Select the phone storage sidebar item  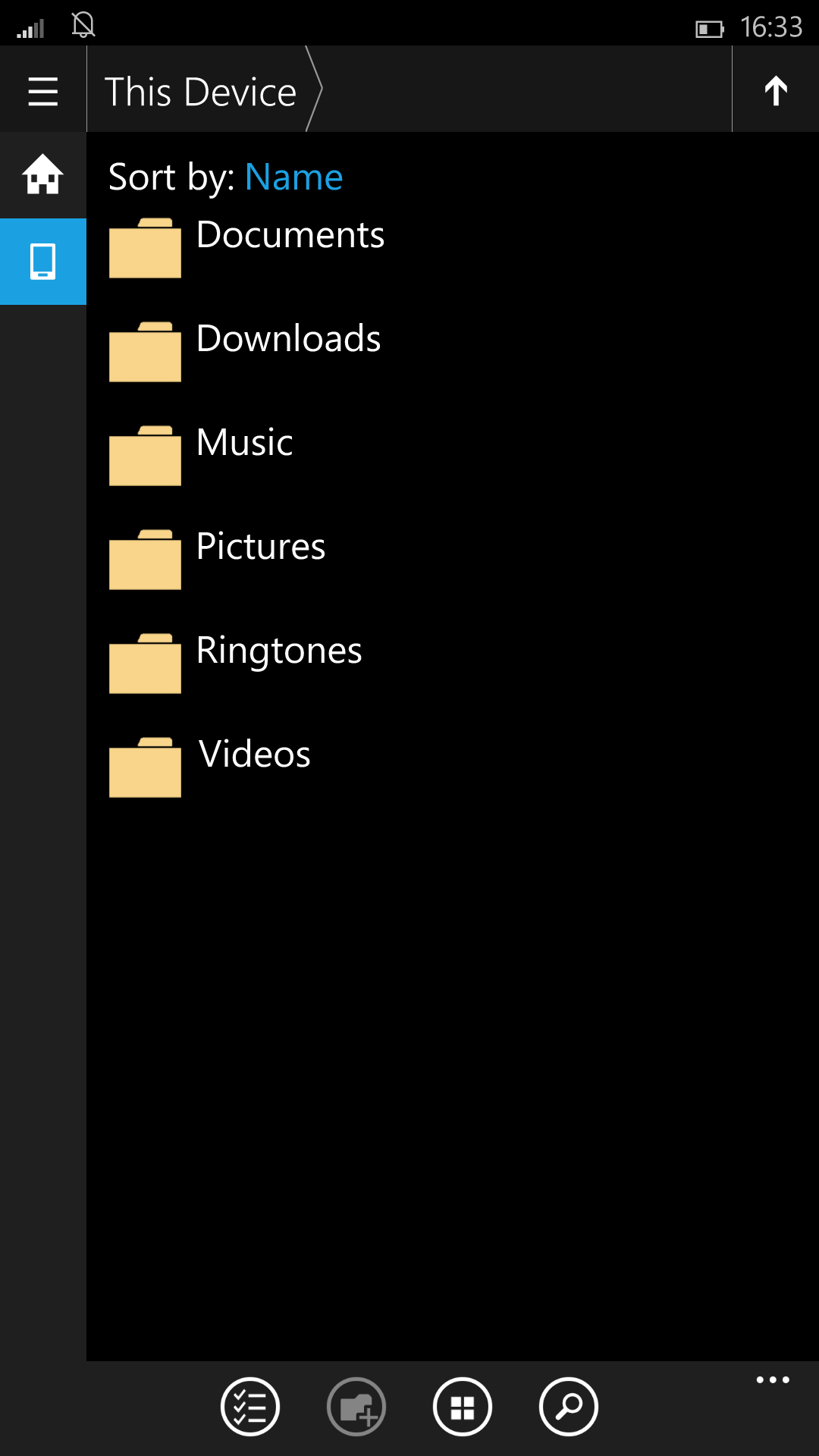point(43,262)
